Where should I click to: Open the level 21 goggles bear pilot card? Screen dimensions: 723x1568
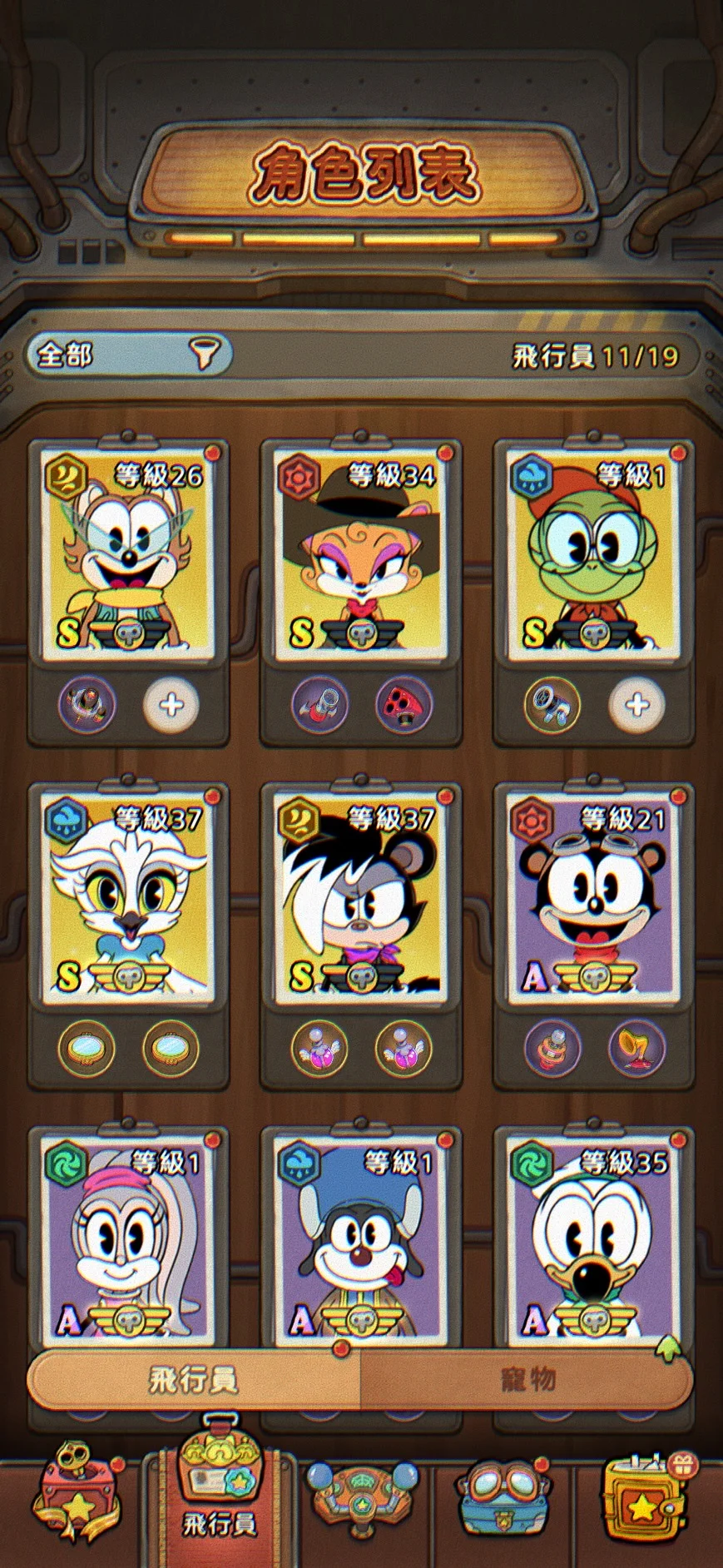point(593,897)
